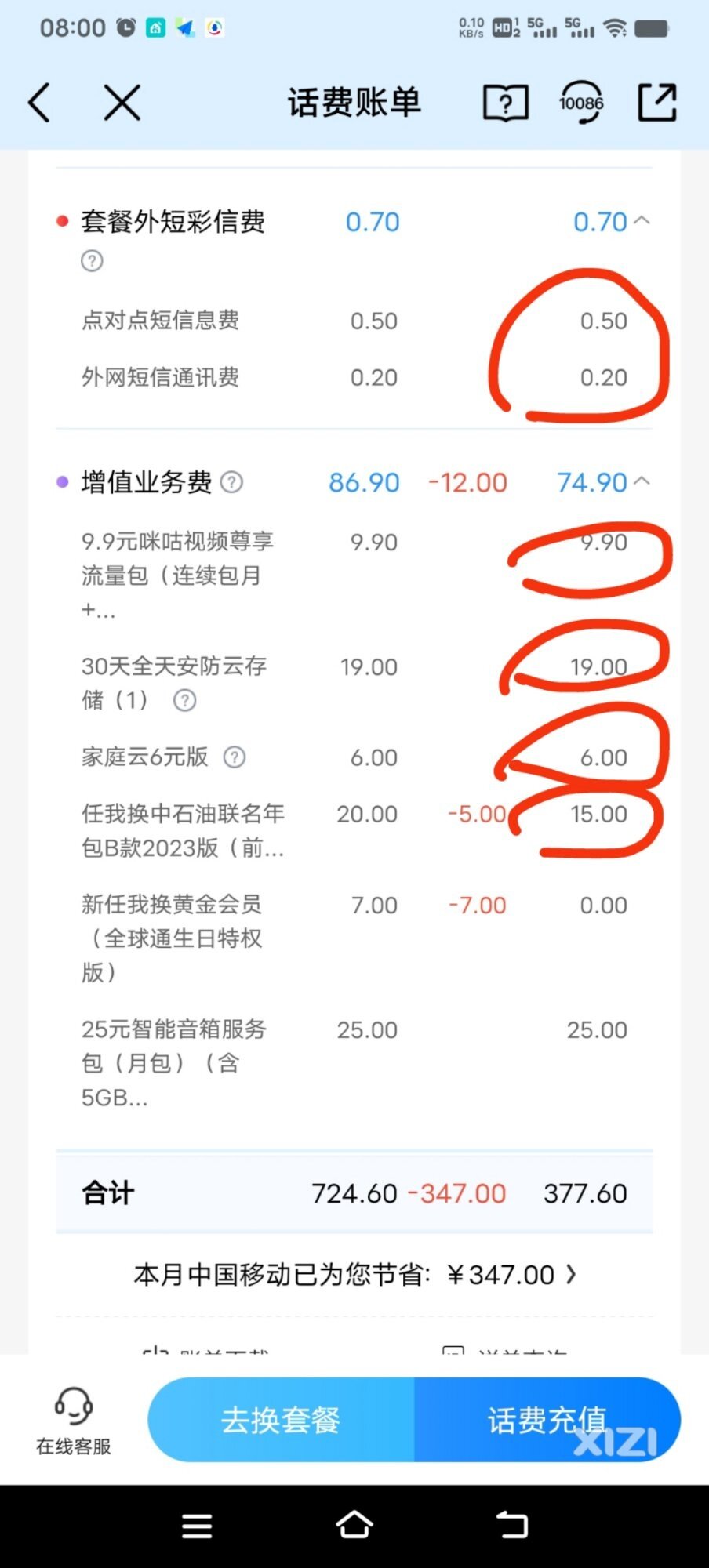This screenshot has height=1568, width=709.
Task: Open the bill help question icon
Action: tap(505, 103)
